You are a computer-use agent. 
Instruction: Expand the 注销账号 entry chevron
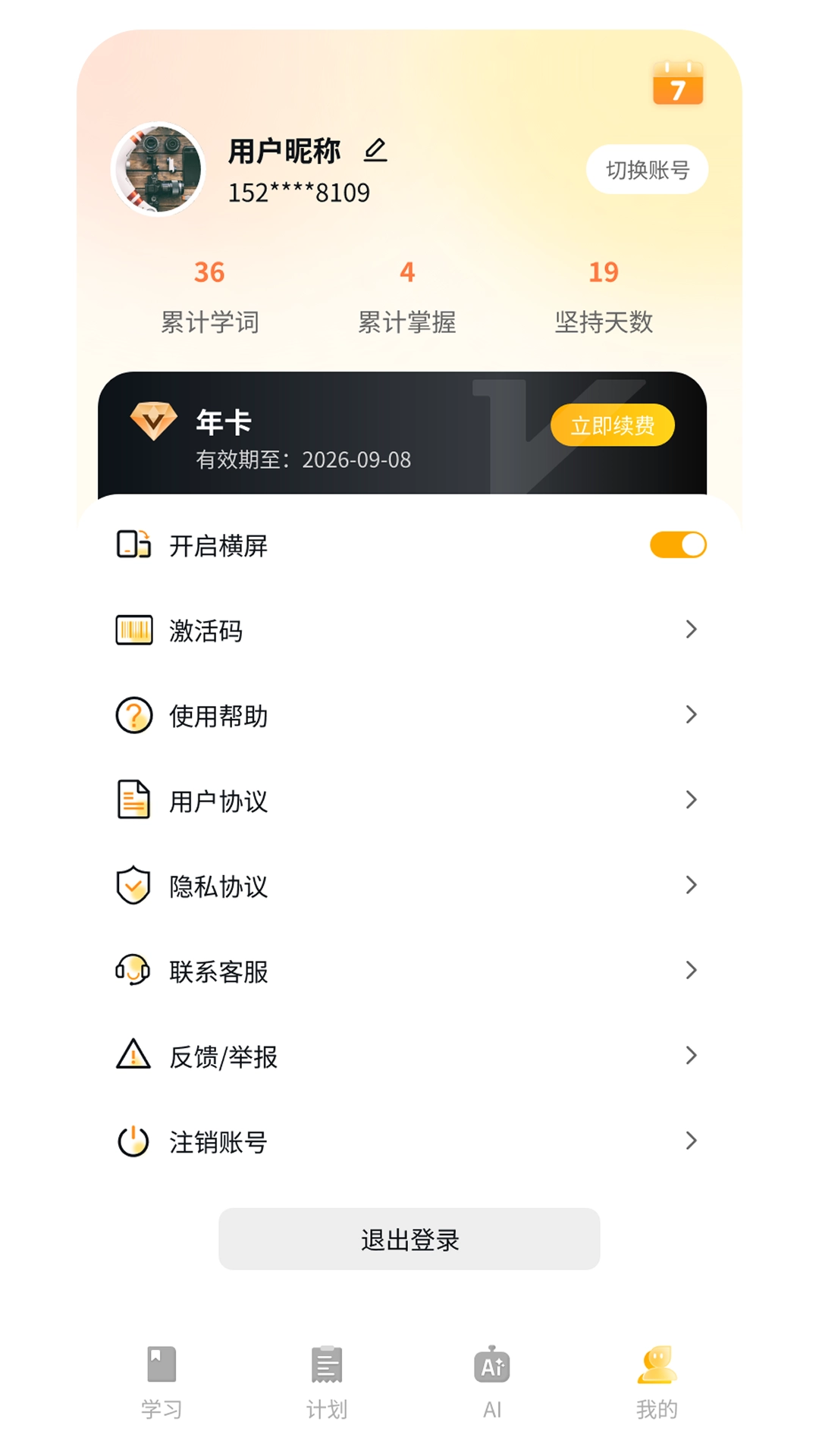691,1141
